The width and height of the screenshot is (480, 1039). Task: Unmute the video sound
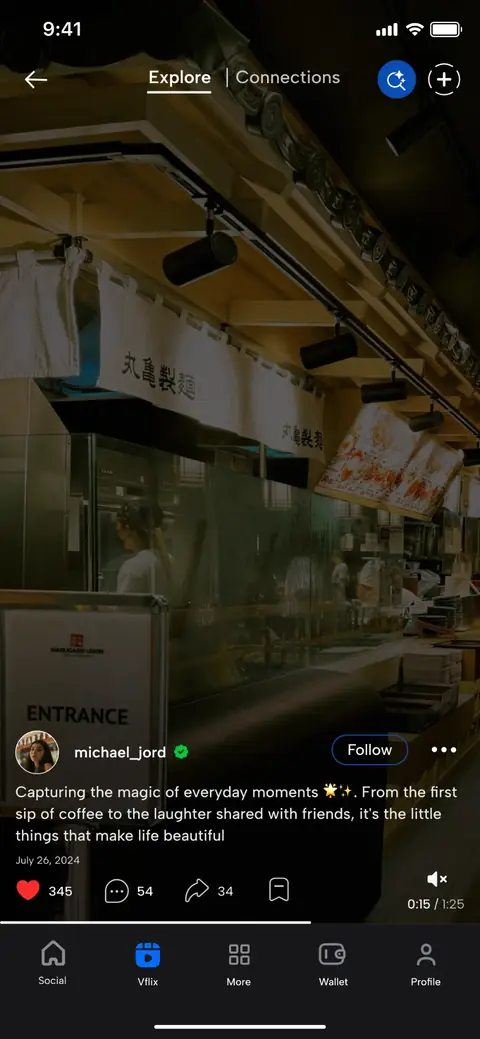click(436, 879)
